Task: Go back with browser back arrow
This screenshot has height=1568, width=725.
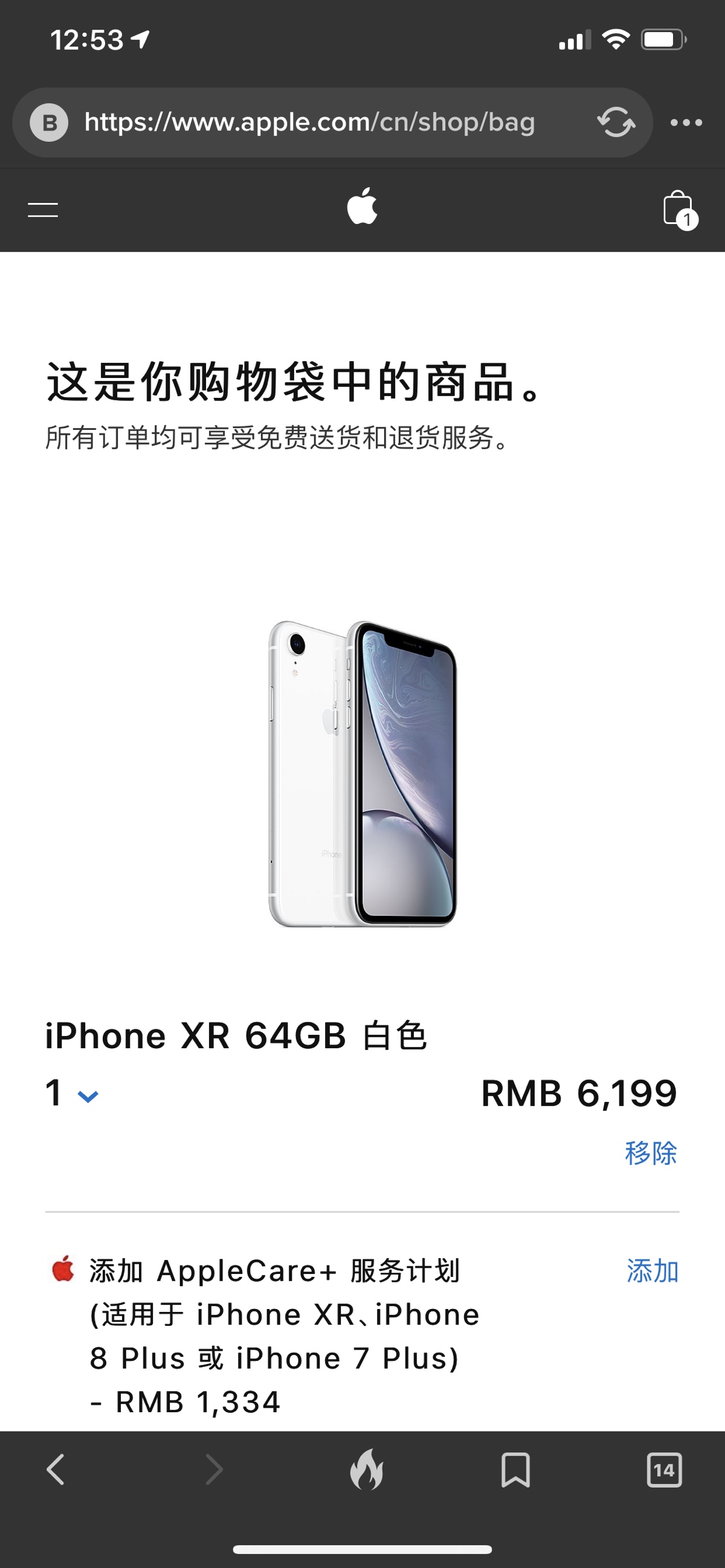Action: (x=56, y=1470)
